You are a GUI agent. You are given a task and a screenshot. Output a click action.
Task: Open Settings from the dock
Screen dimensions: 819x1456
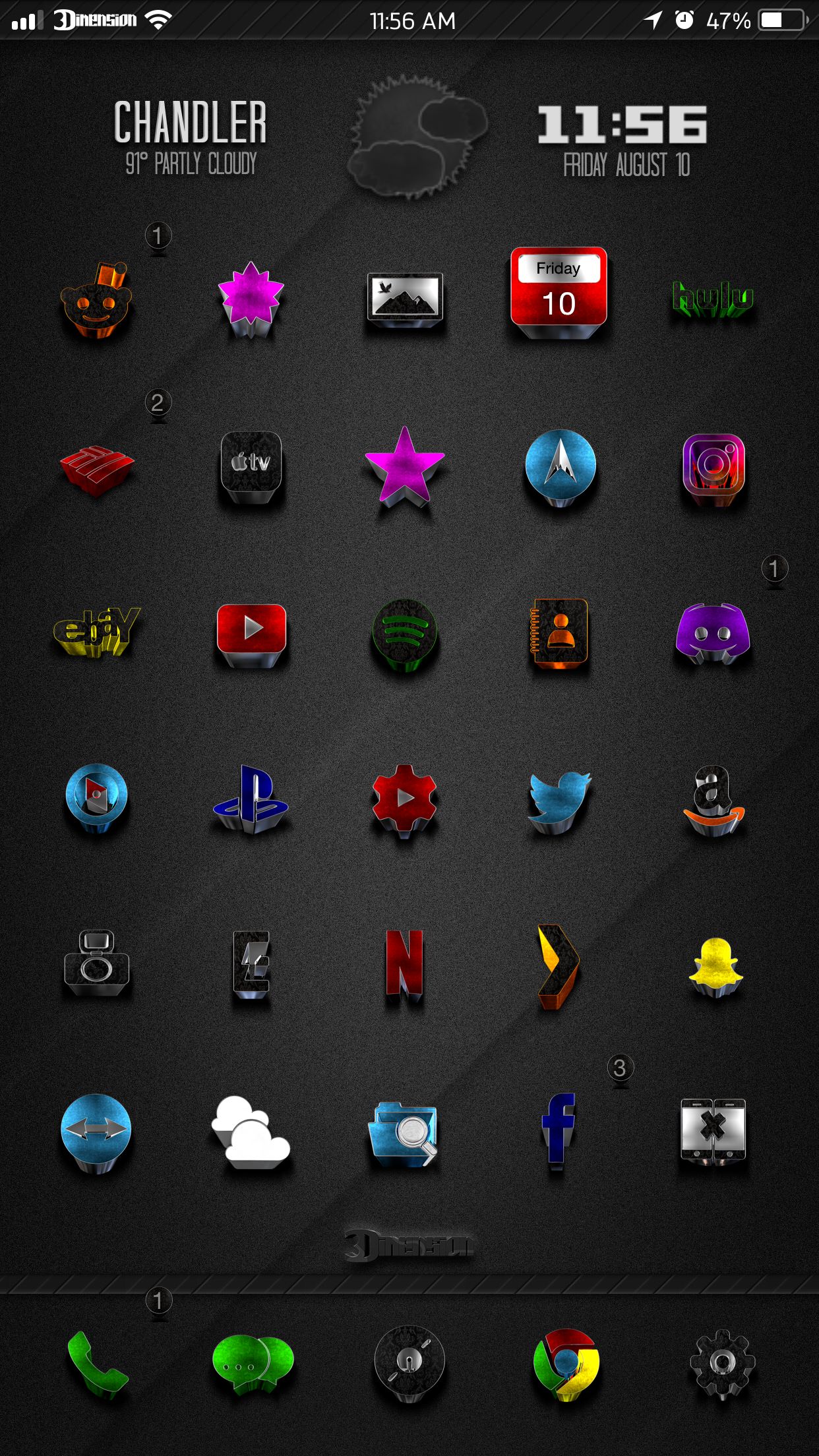722,1364
